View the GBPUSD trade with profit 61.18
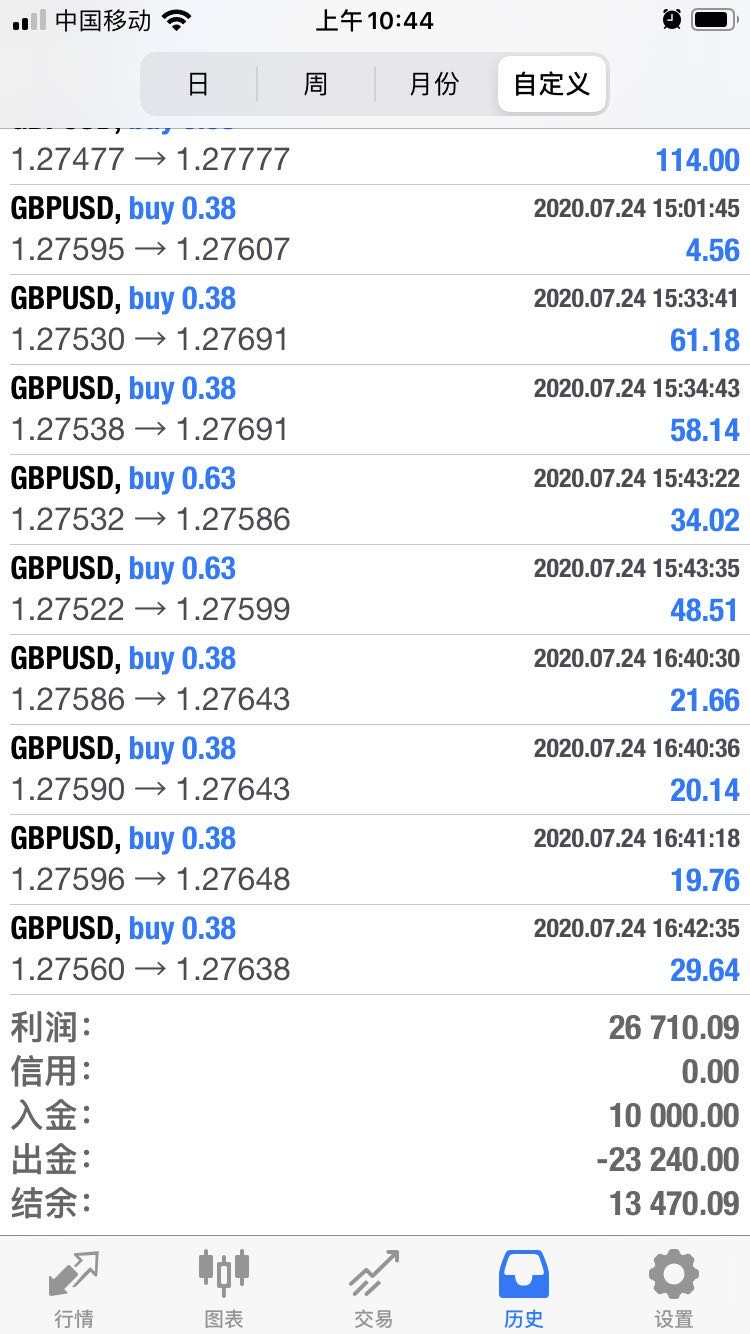The width and height of the screenshot is (750, 1334). coord(375,319)
